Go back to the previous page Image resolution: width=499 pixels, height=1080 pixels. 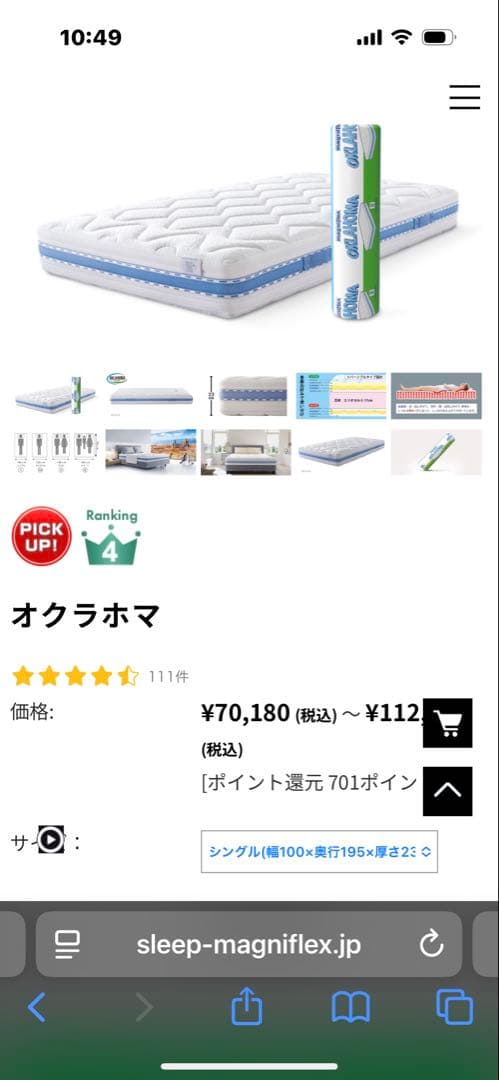click(x=37, y=1008)
